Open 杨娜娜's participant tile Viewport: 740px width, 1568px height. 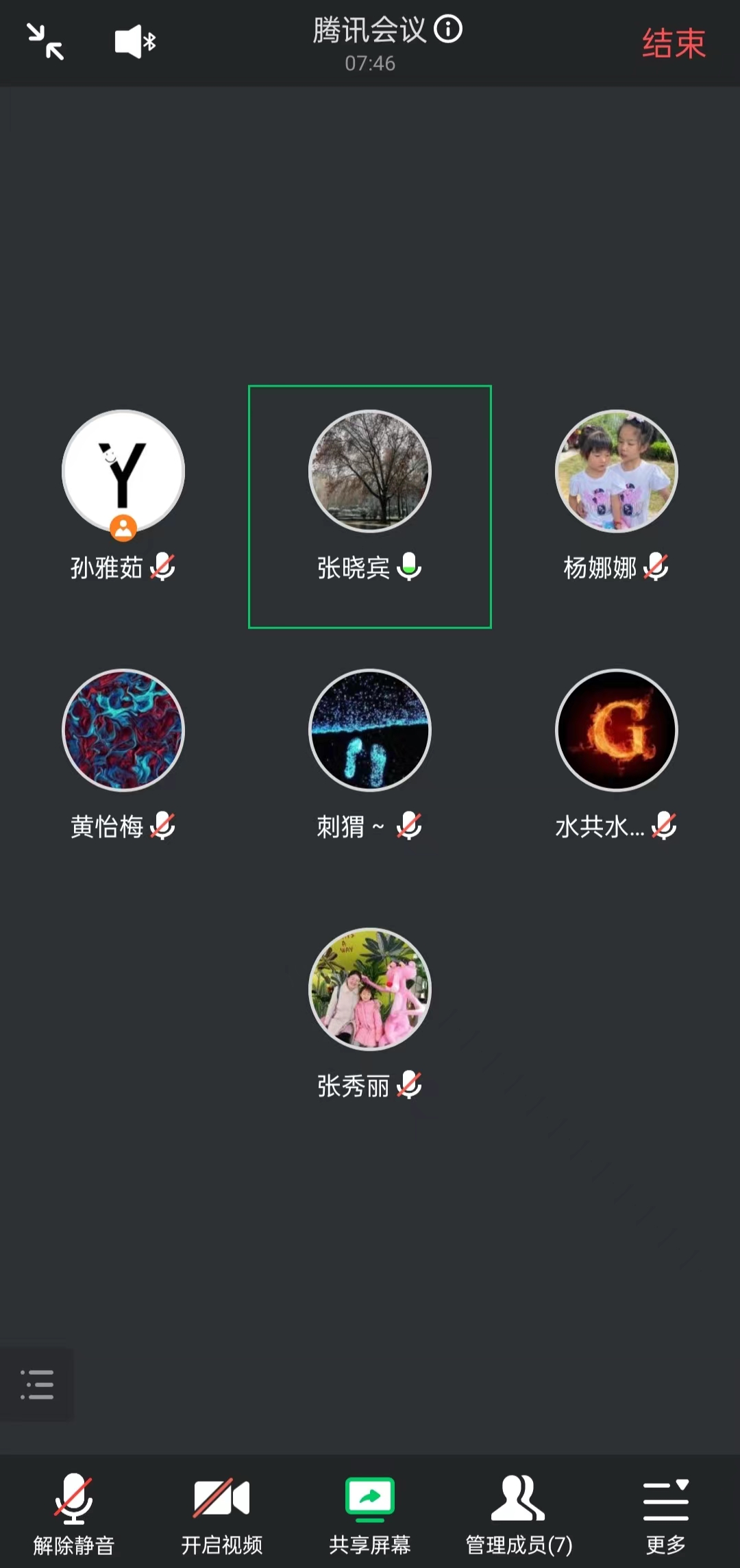616,471
